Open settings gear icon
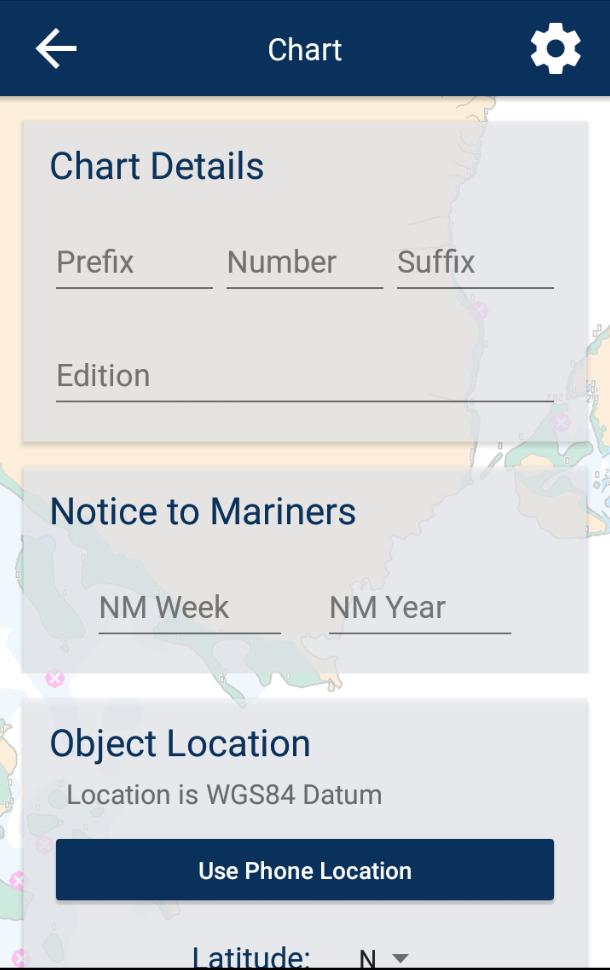610x970 pixels. [555, 49]
